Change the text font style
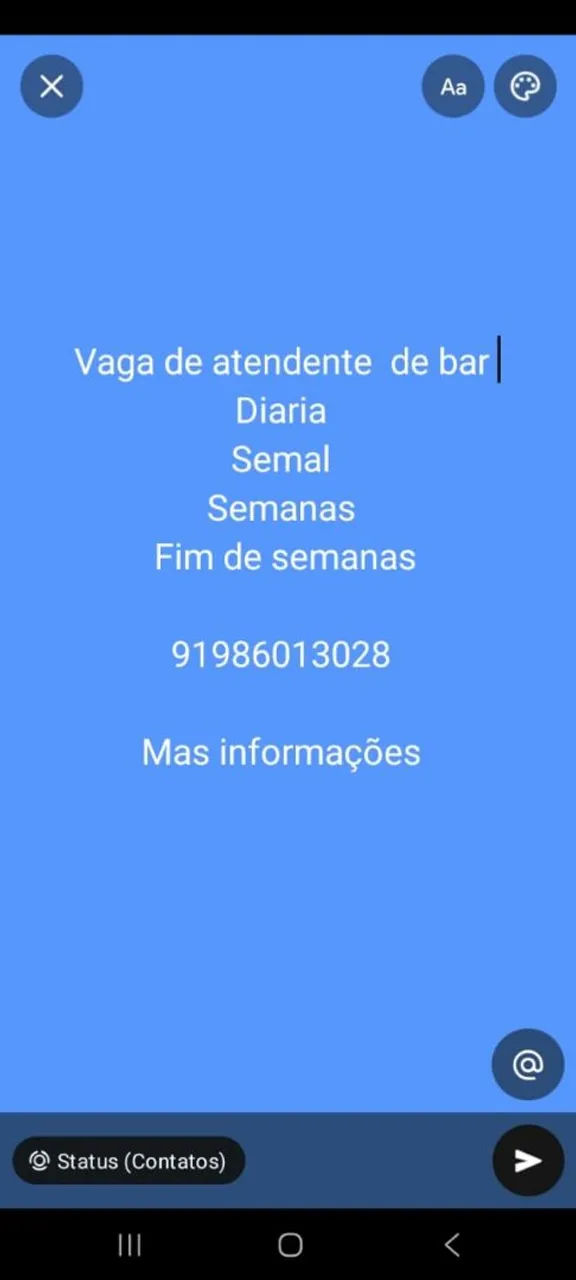 (453, 86)
